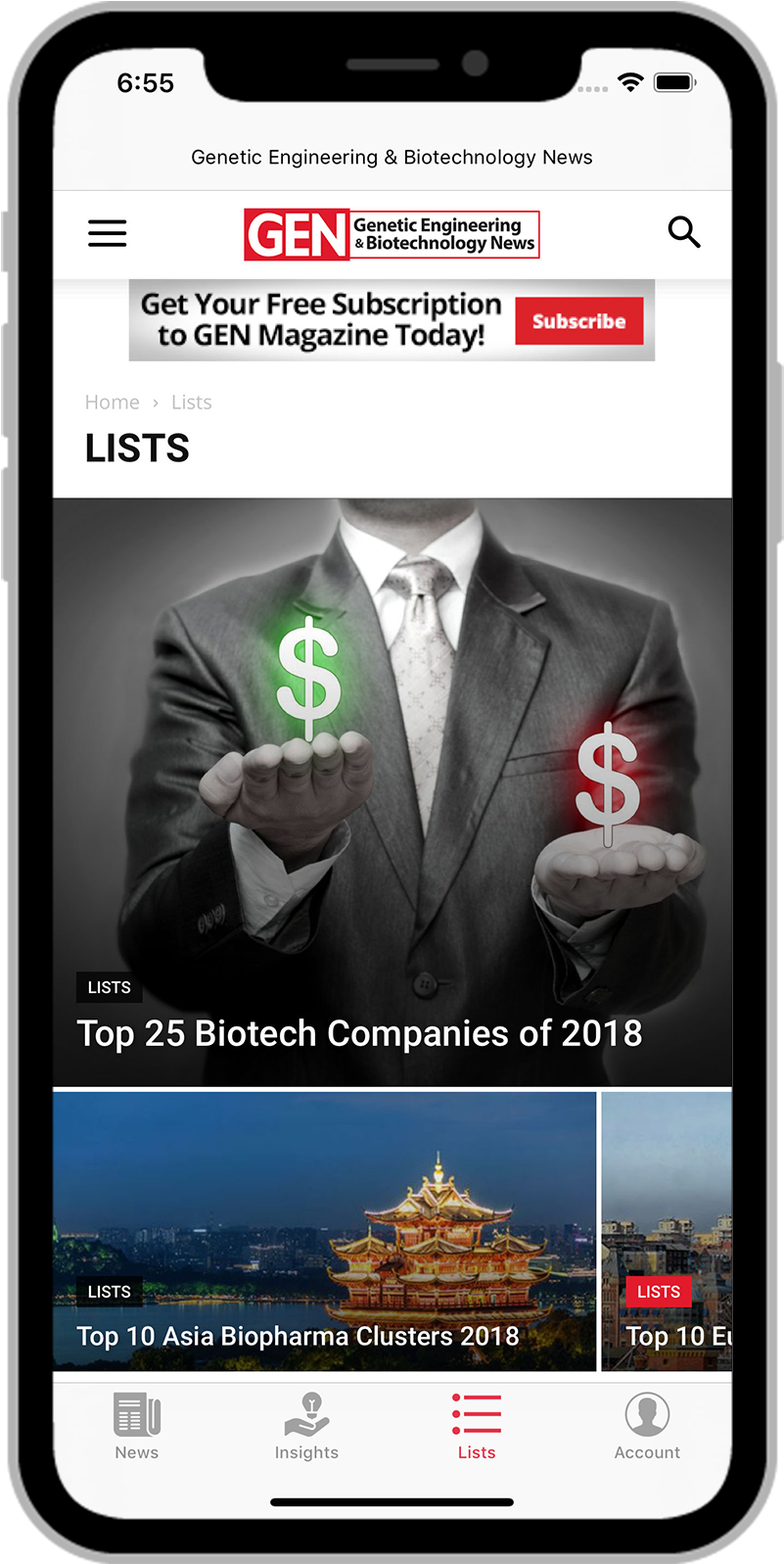Screen dimensions: 784x1564
Task: Select the search icon
Action: (684, 233)
